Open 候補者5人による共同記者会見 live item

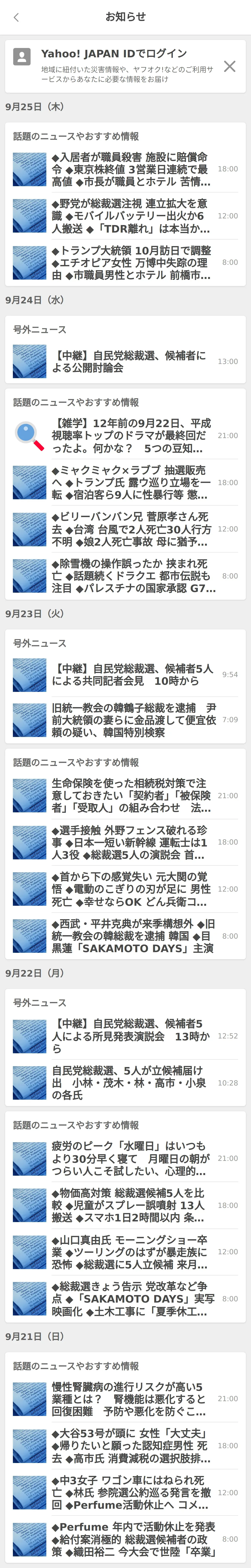(131, 674)
